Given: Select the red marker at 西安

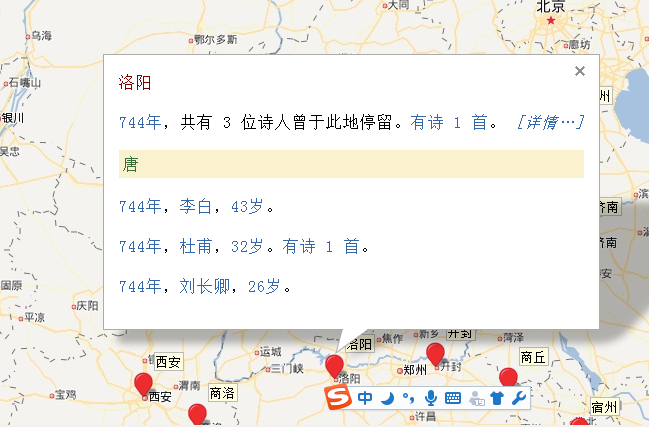Looking at the screenshot, I should tap(144, 383).
